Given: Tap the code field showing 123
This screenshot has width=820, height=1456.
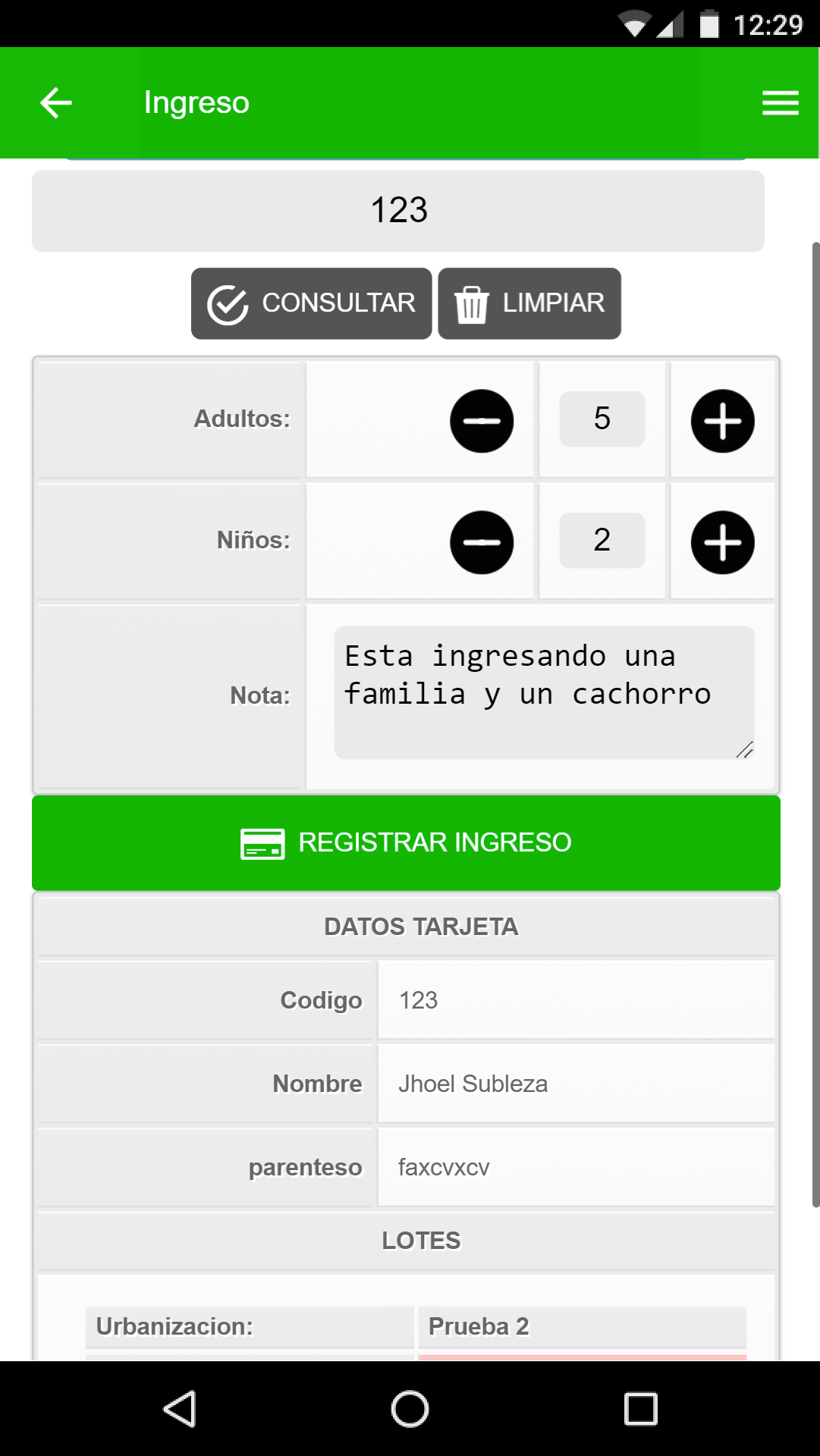Looking at the screenshot, I should [398, 211].
